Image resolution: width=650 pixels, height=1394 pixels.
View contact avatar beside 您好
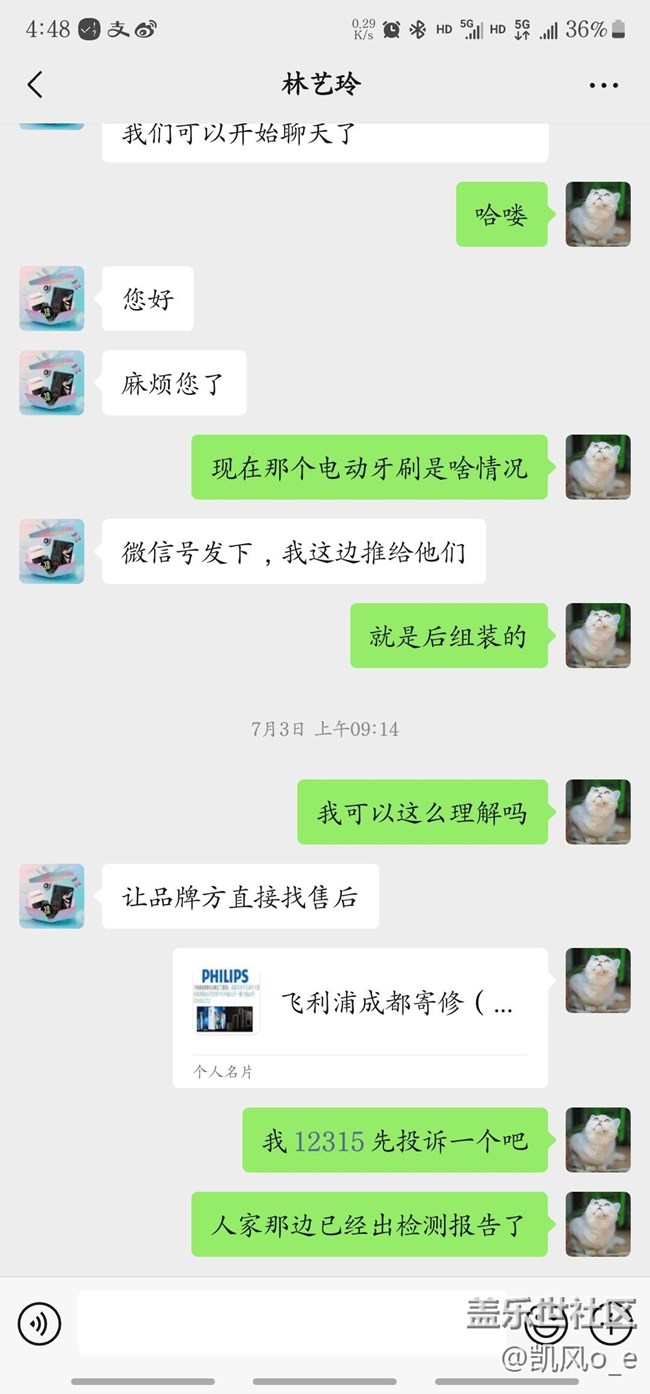[x=52, y=298]
